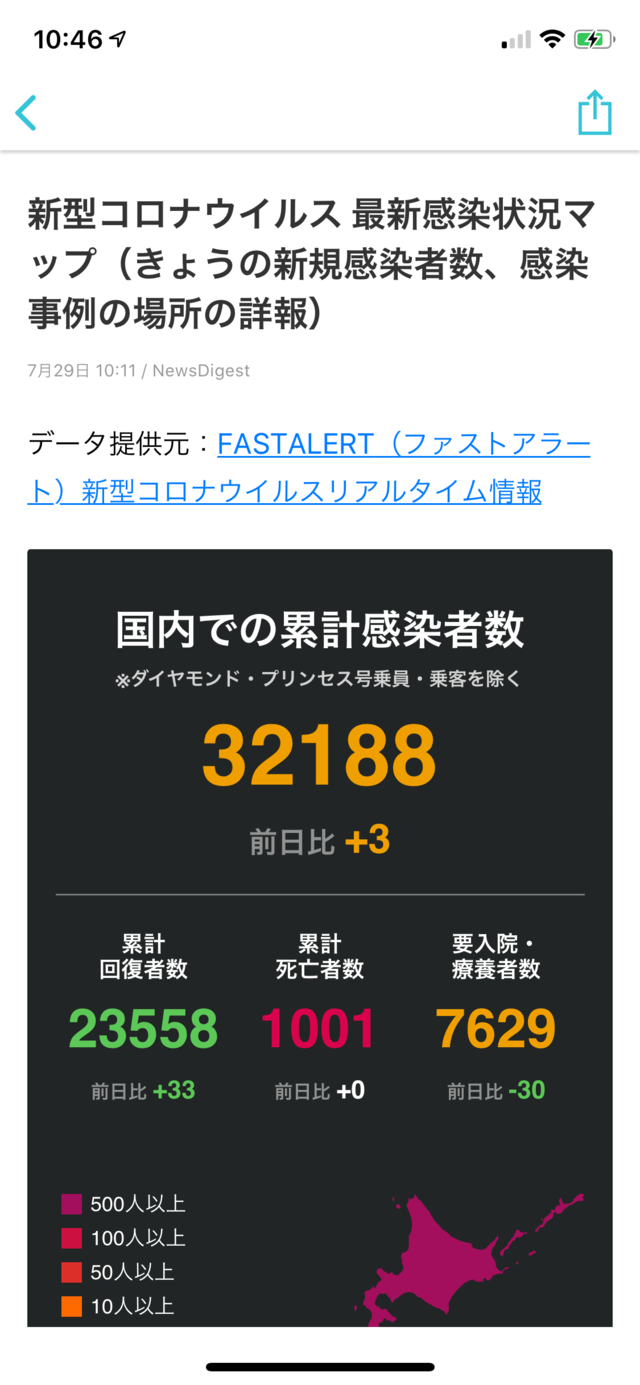The height and width of the screenshot is (1385, 640).
Task: Share this article
Action: [x=595, y=112]
